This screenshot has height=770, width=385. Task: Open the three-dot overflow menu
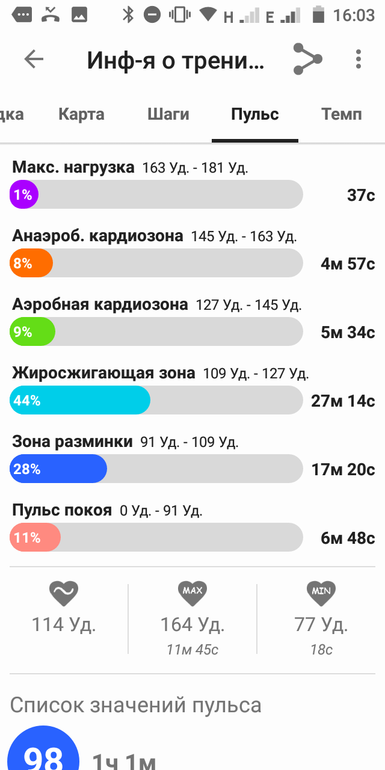click(x=358, y=59)
